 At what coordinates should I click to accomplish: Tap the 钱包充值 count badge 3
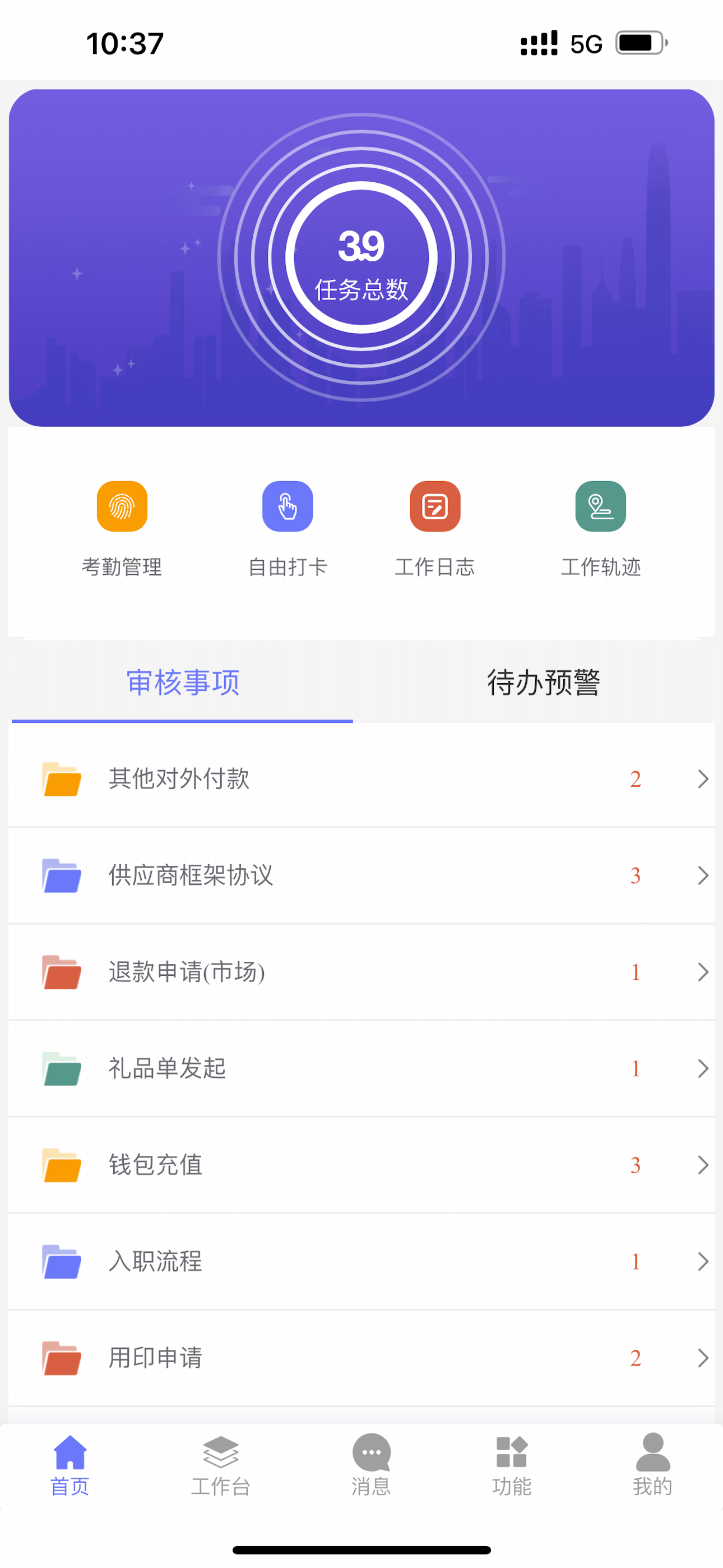coord(635,1165)
